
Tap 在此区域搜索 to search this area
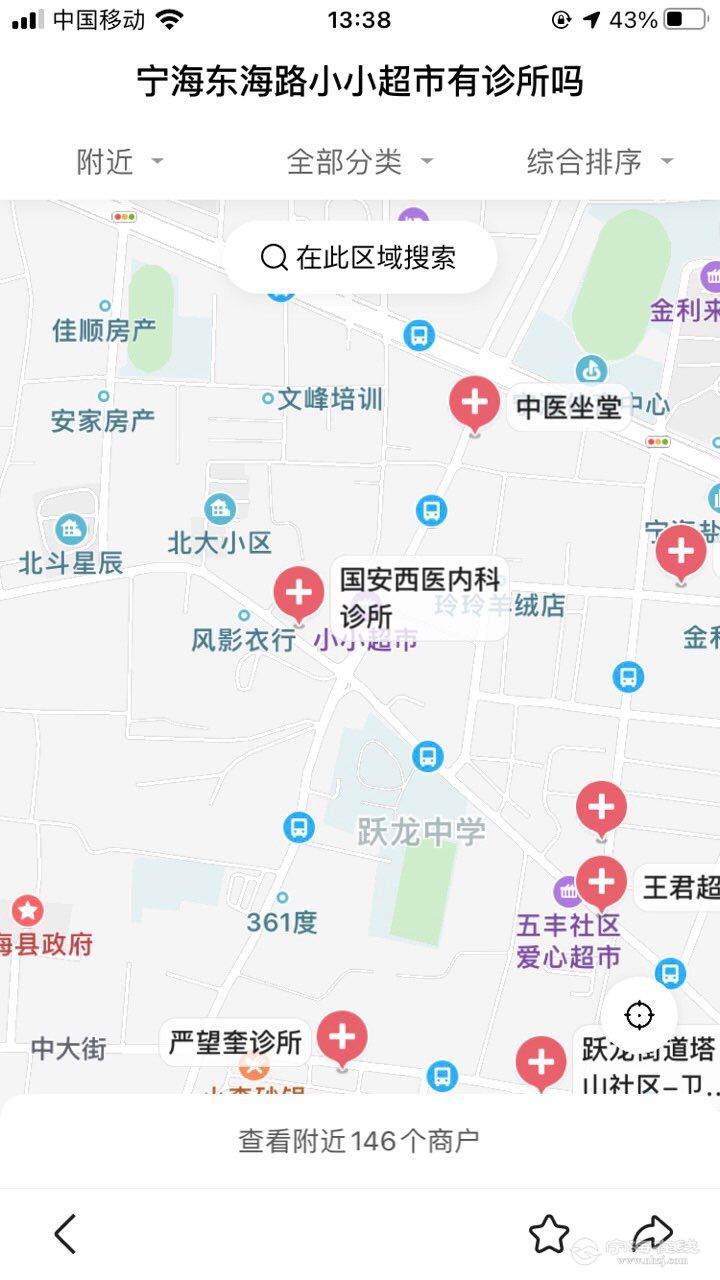(360, 257)
